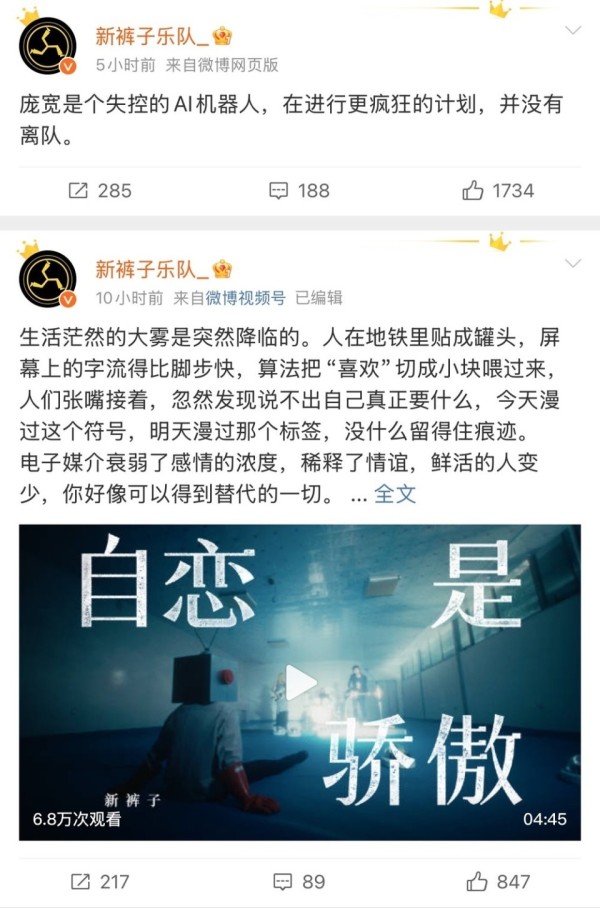600x908 pixels.
Task: Repost the 自恋是骄傲 video post
Action: pos(99,881)
